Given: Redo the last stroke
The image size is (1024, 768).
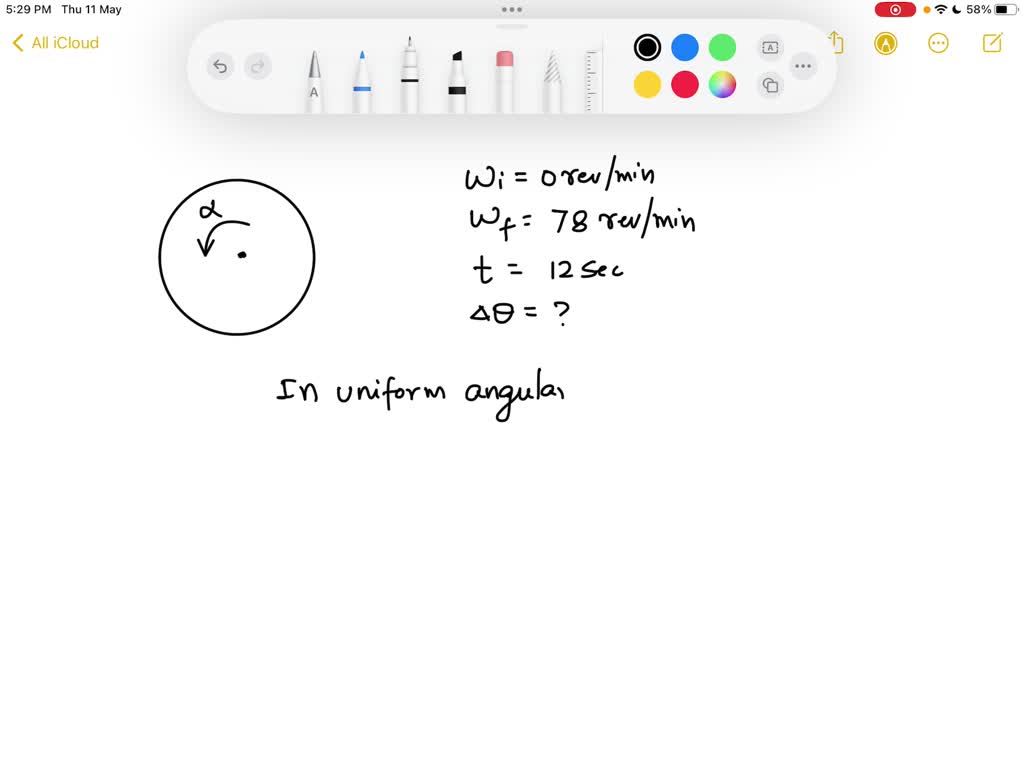Looking at the screenshot, I should pos(258,67).
